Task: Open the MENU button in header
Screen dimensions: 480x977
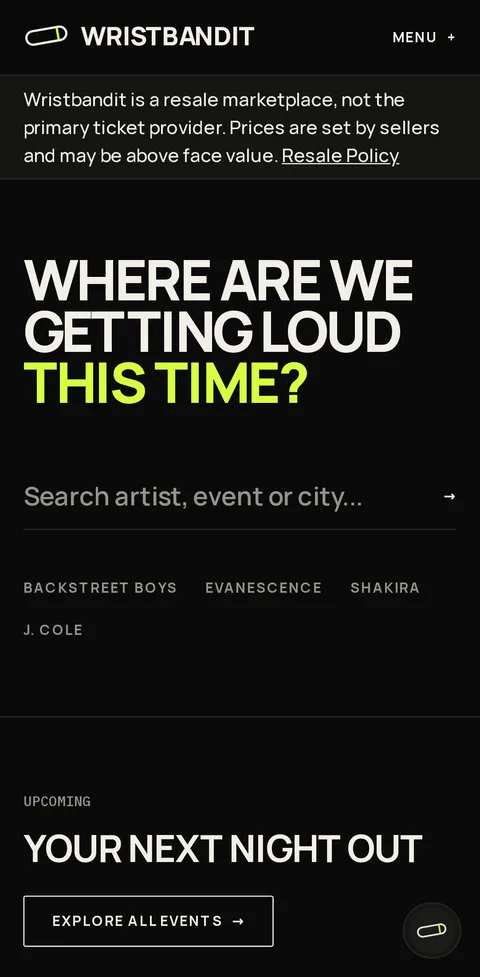Action: pyautogui.click(x=424, y=37)
